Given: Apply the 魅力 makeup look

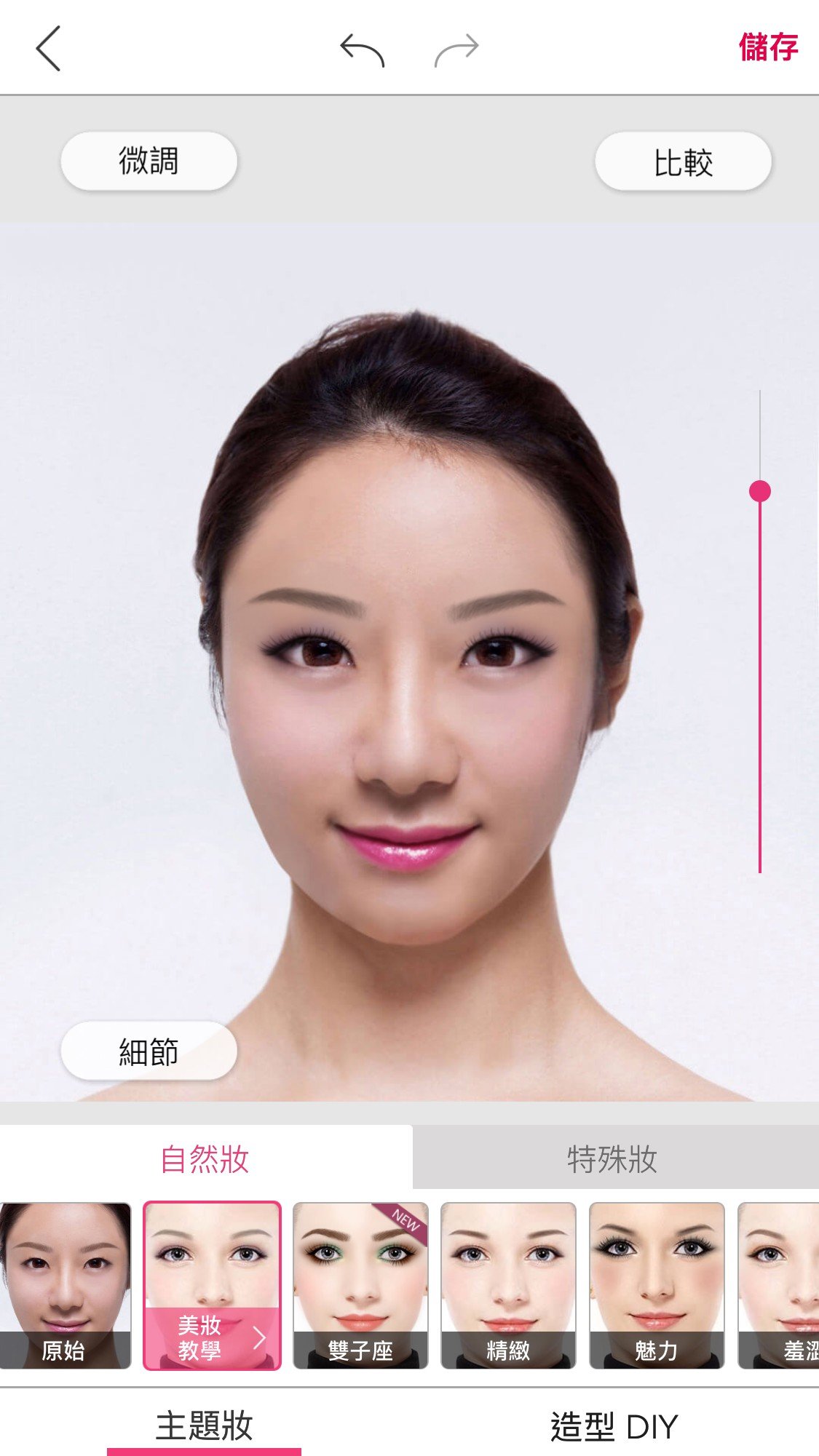Looking at the screenshot, I should point(657,1285).
